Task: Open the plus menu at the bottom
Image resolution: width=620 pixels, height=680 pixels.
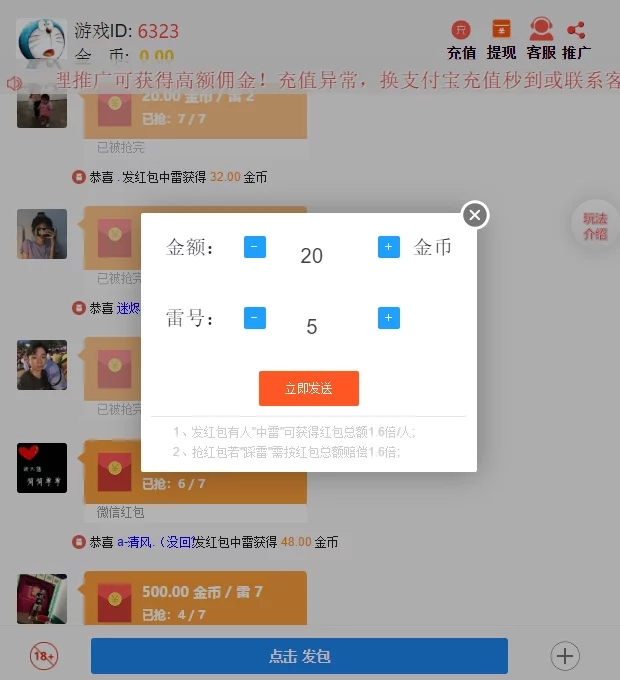Action: 565,656
